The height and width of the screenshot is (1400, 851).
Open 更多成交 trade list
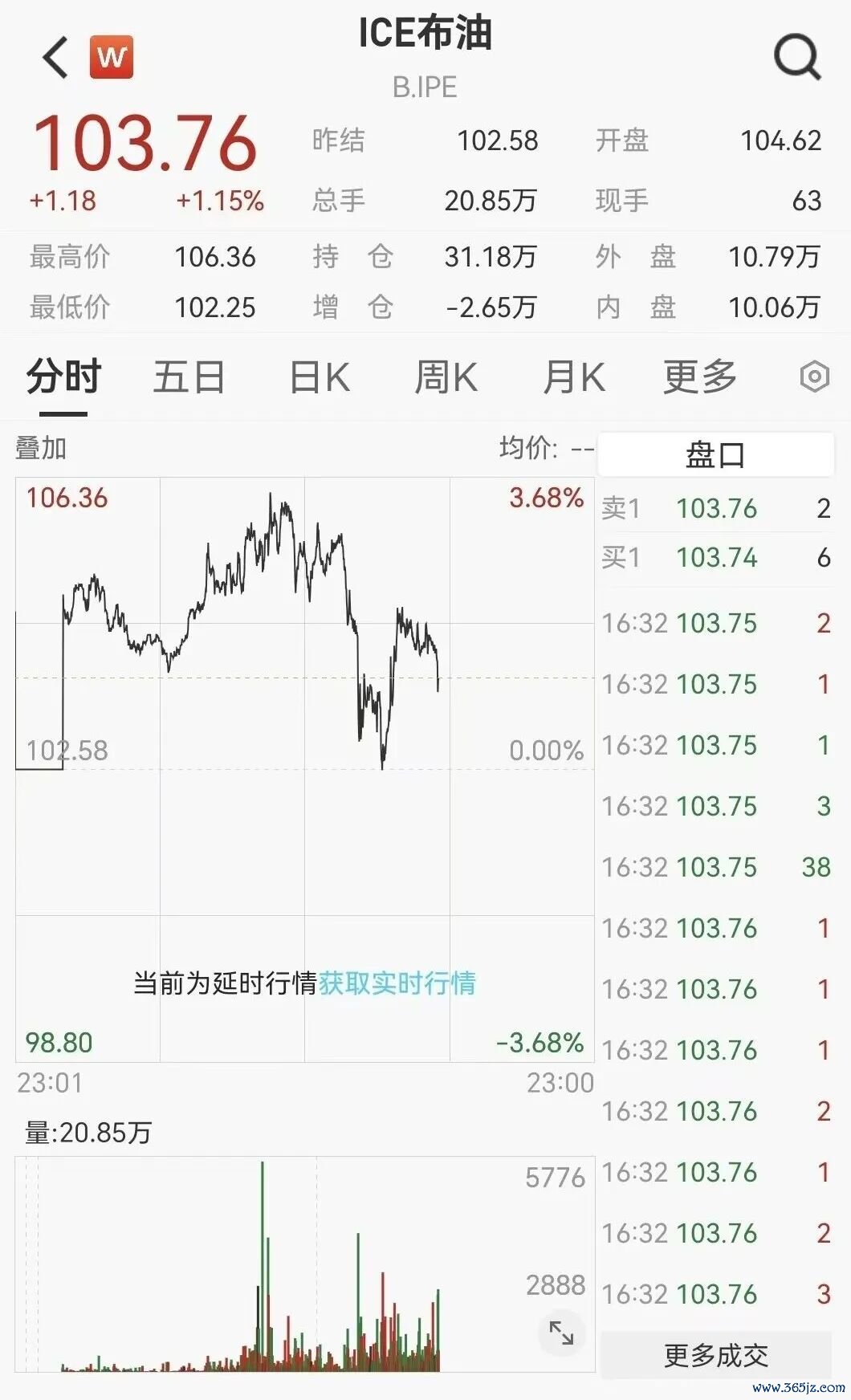pyautogui.click(x=715, y=1355)
